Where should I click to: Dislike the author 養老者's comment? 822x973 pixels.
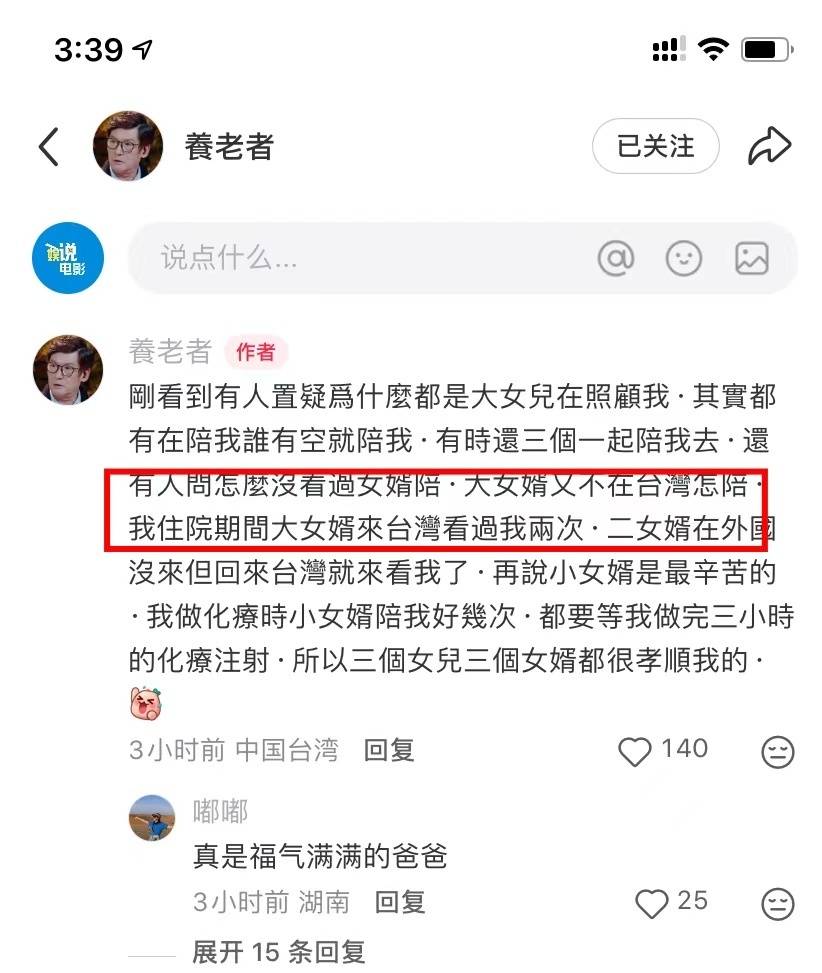[x=777, y=752]
